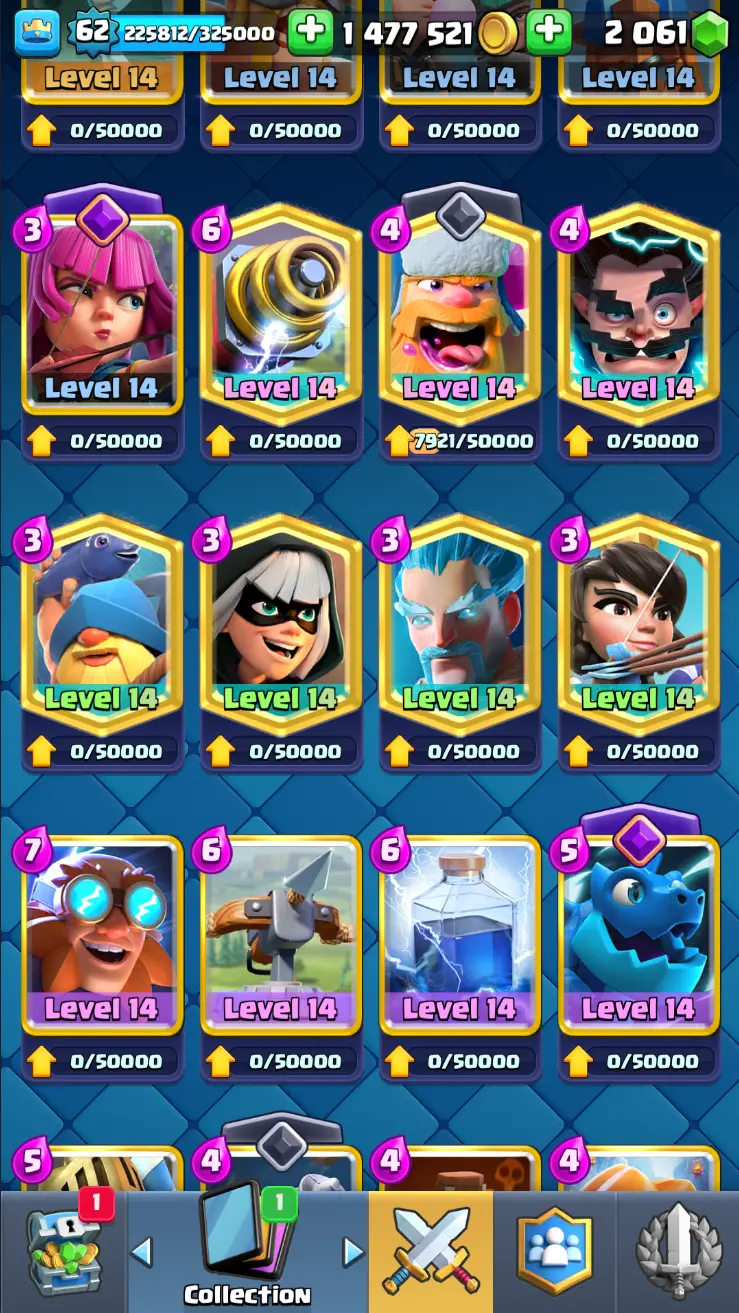Switch to the Shop chest tab
The width and height of the screenshot is (739, 1313).
62,1250
